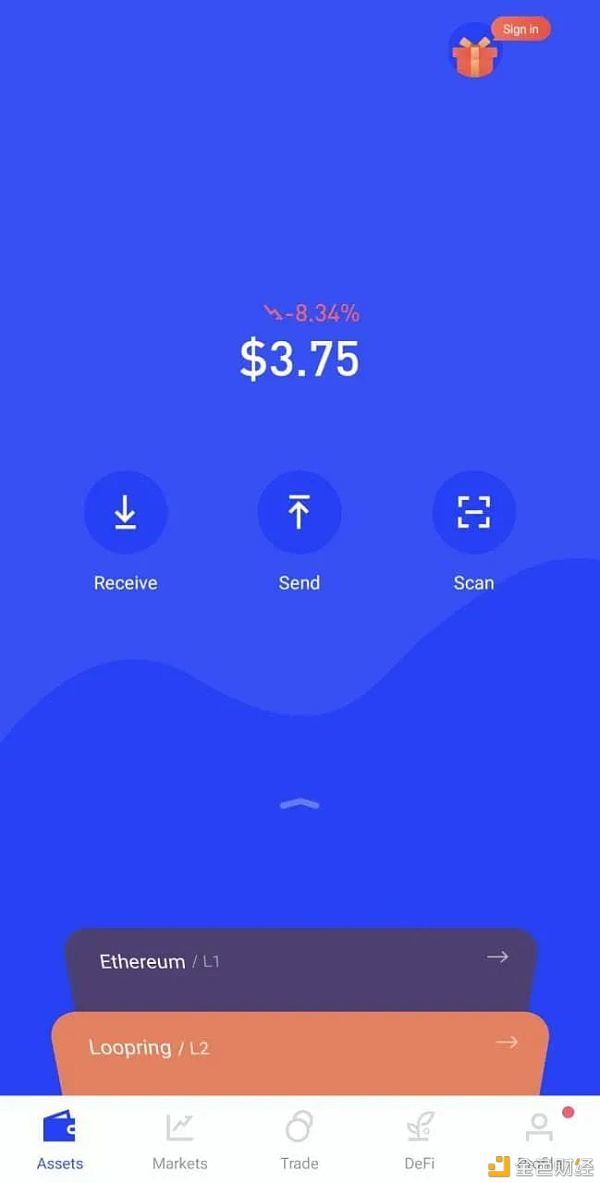
Task: Open the profile tab with red dot
Action: tap(540, 1130)
